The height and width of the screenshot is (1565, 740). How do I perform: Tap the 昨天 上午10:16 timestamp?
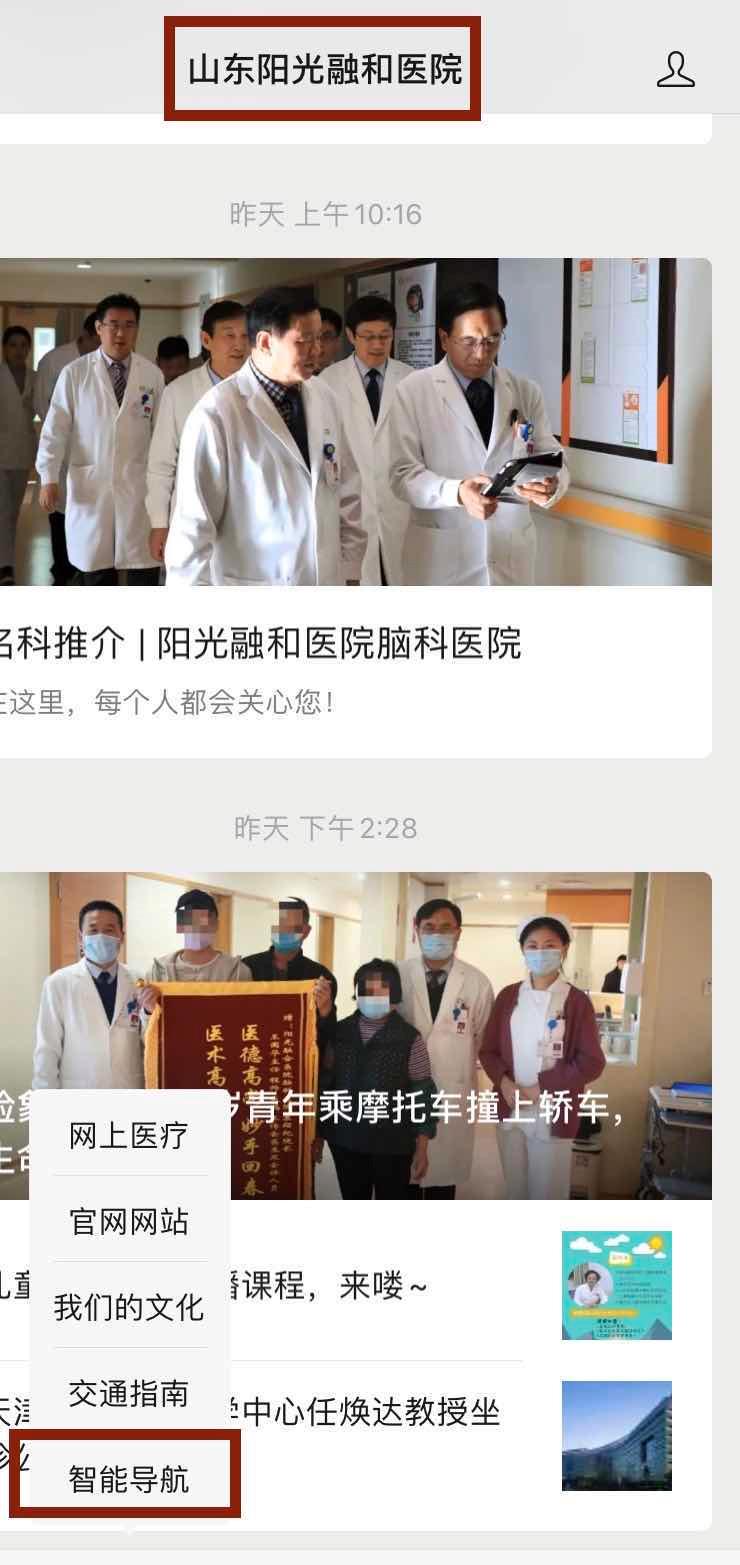click(x=322, y=213)
